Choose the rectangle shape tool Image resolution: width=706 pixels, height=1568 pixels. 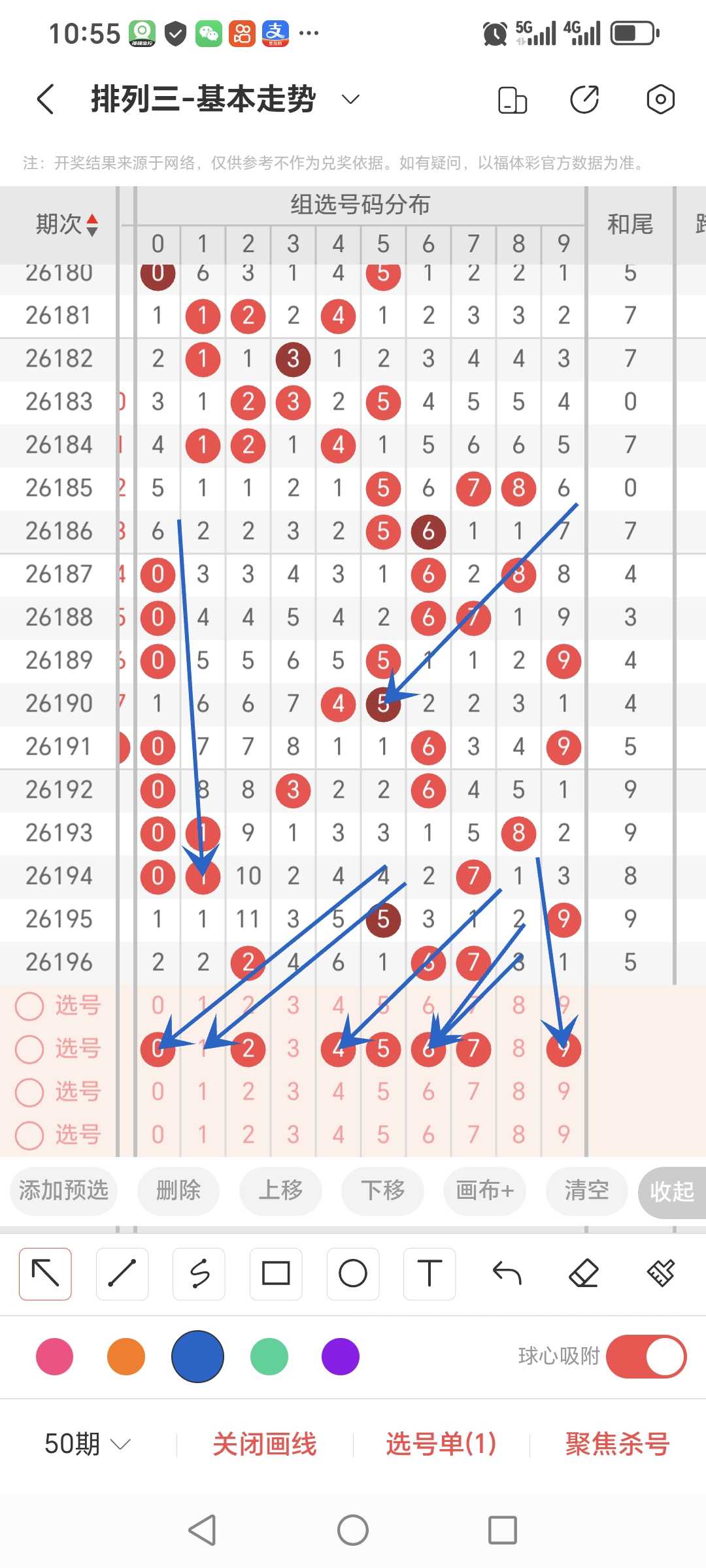pos(276,1273)
